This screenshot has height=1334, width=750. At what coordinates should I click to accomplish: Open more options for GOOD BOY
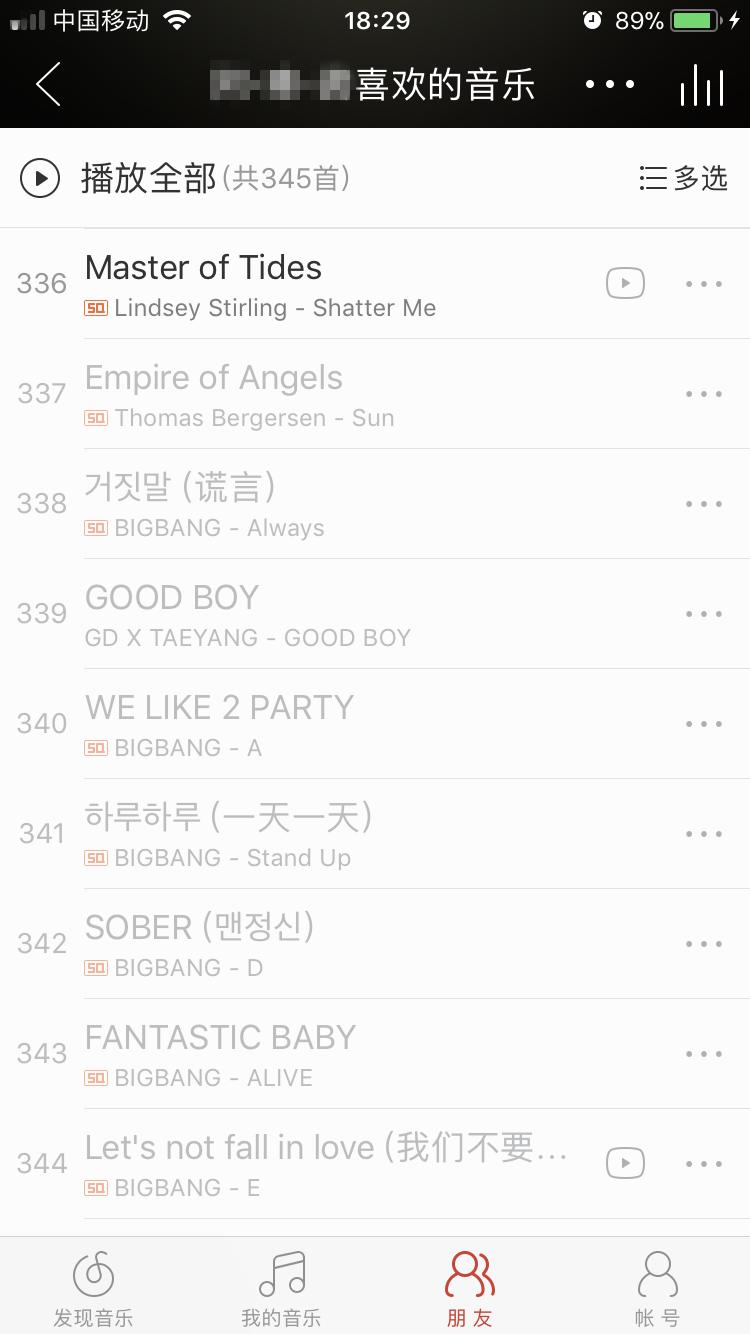pyautogui.click(x=704, y=614)
